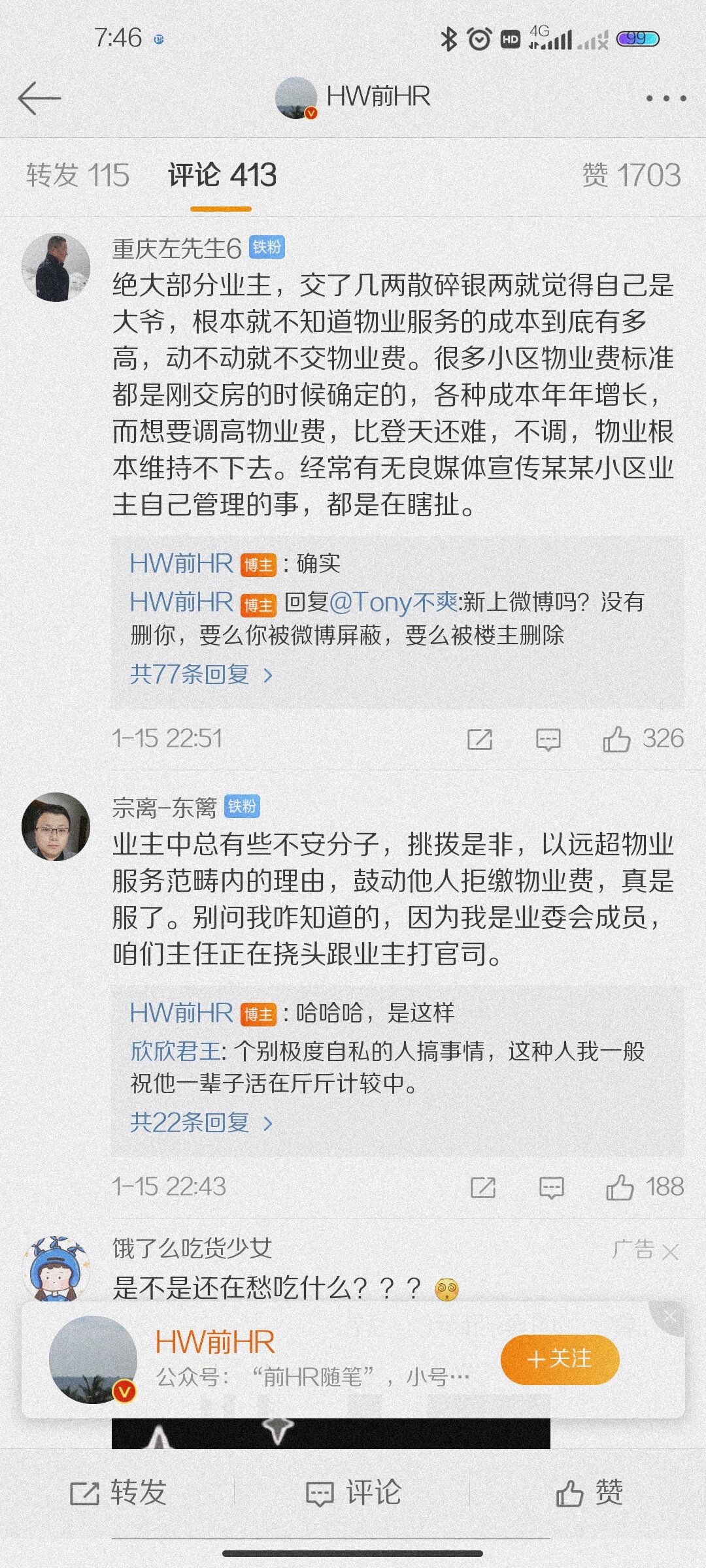Switch to the 转发 115 tab
Viewport: 706px width, 1568px height.
(x=78, y=175)
